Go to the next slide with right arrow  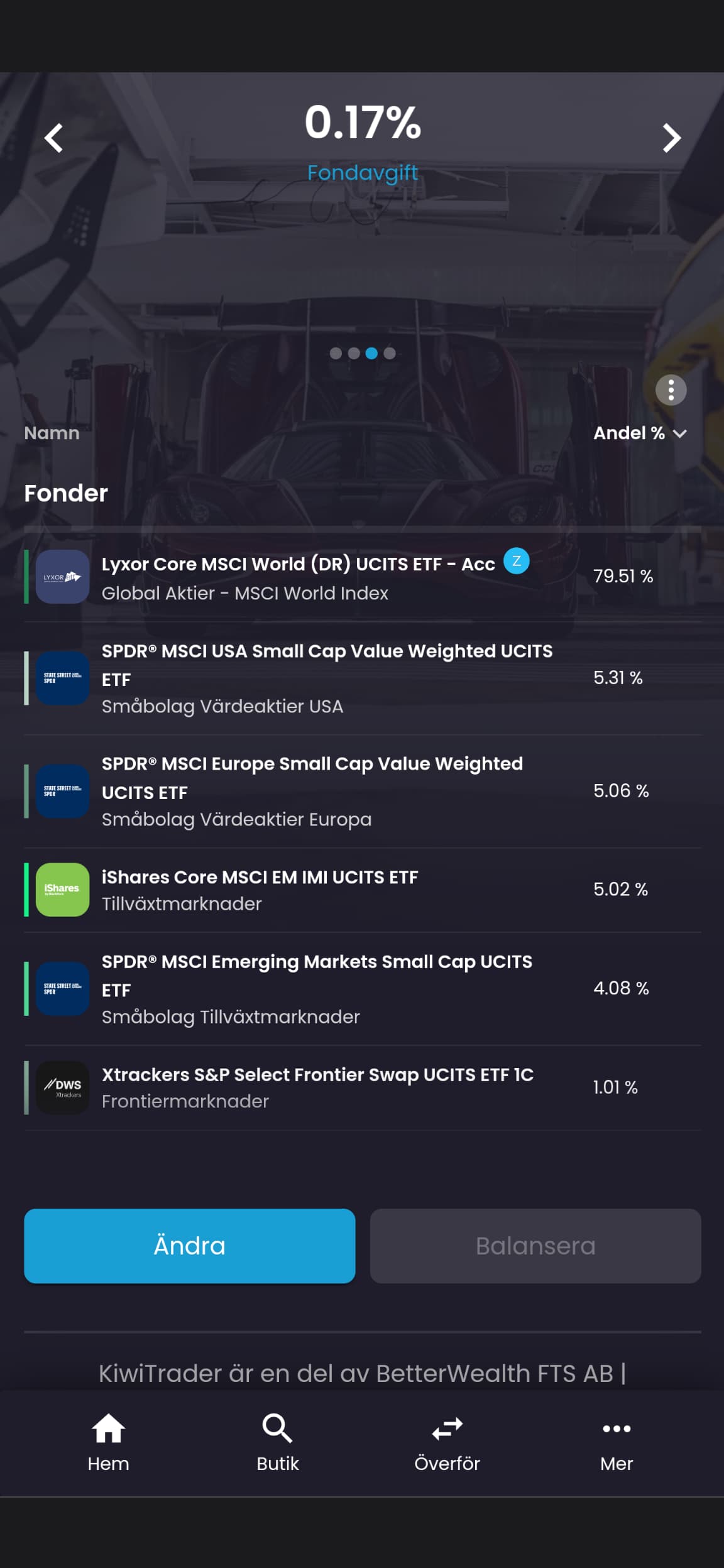[x=671, y=138]
